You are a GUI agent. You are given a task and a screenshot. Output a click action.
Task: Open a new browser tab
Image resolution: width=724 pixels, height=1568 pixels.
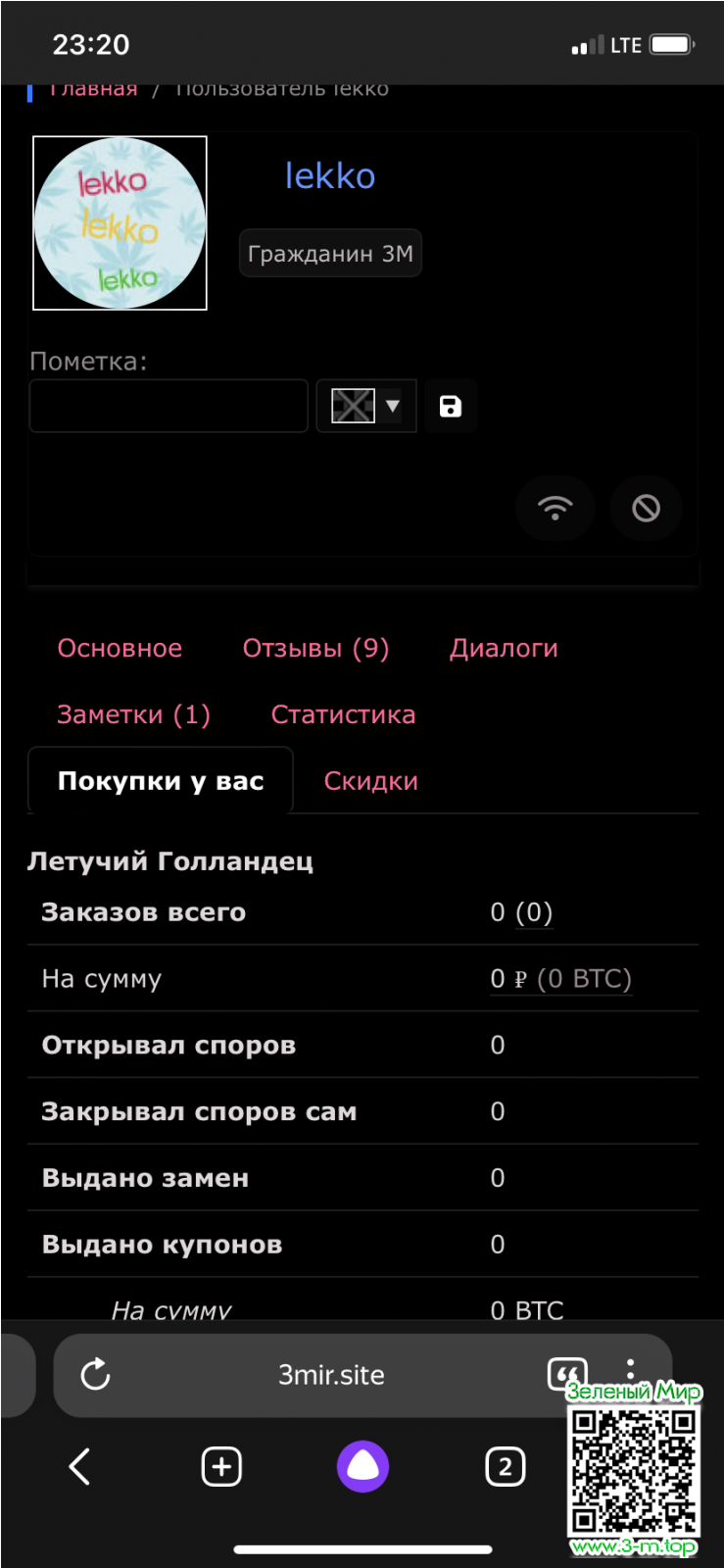tap(221, 1467)
